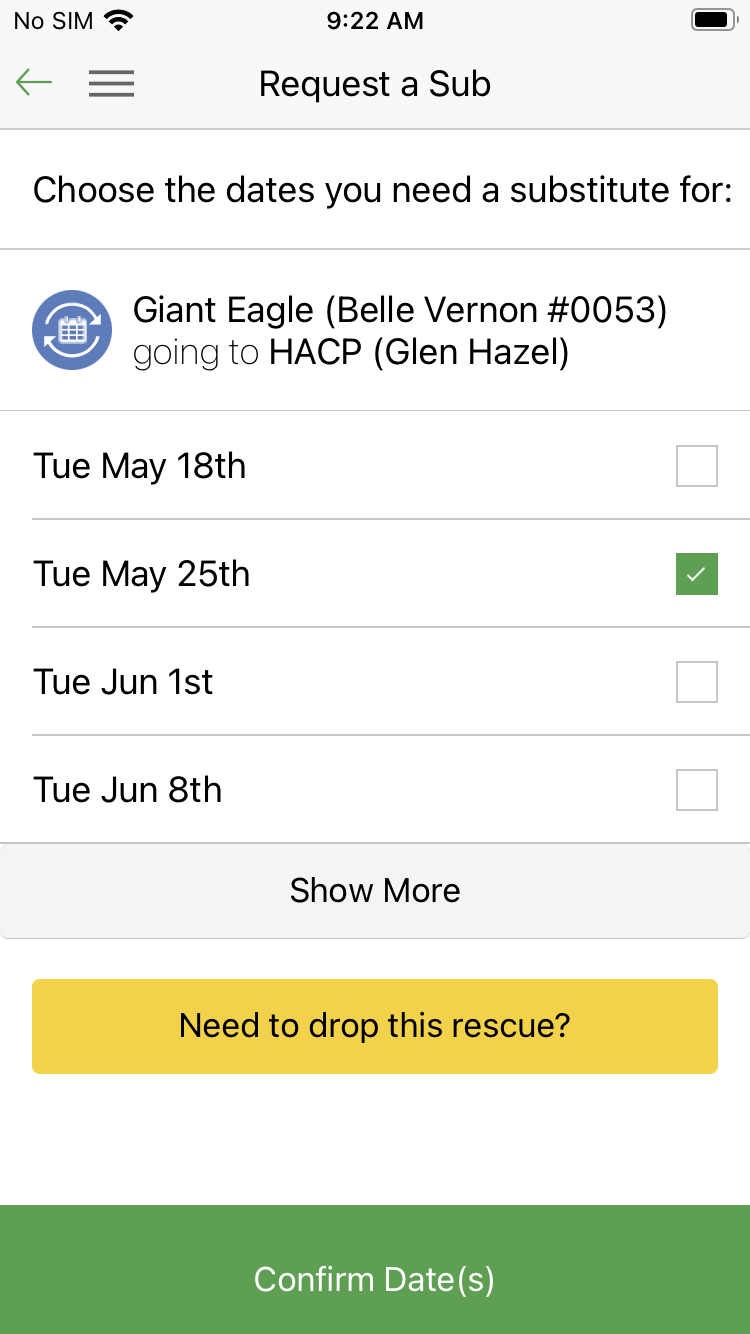Confirm the selected date(s)
The width and height of the screenshot is (750, 1334).
click(x=375, y=1270)
